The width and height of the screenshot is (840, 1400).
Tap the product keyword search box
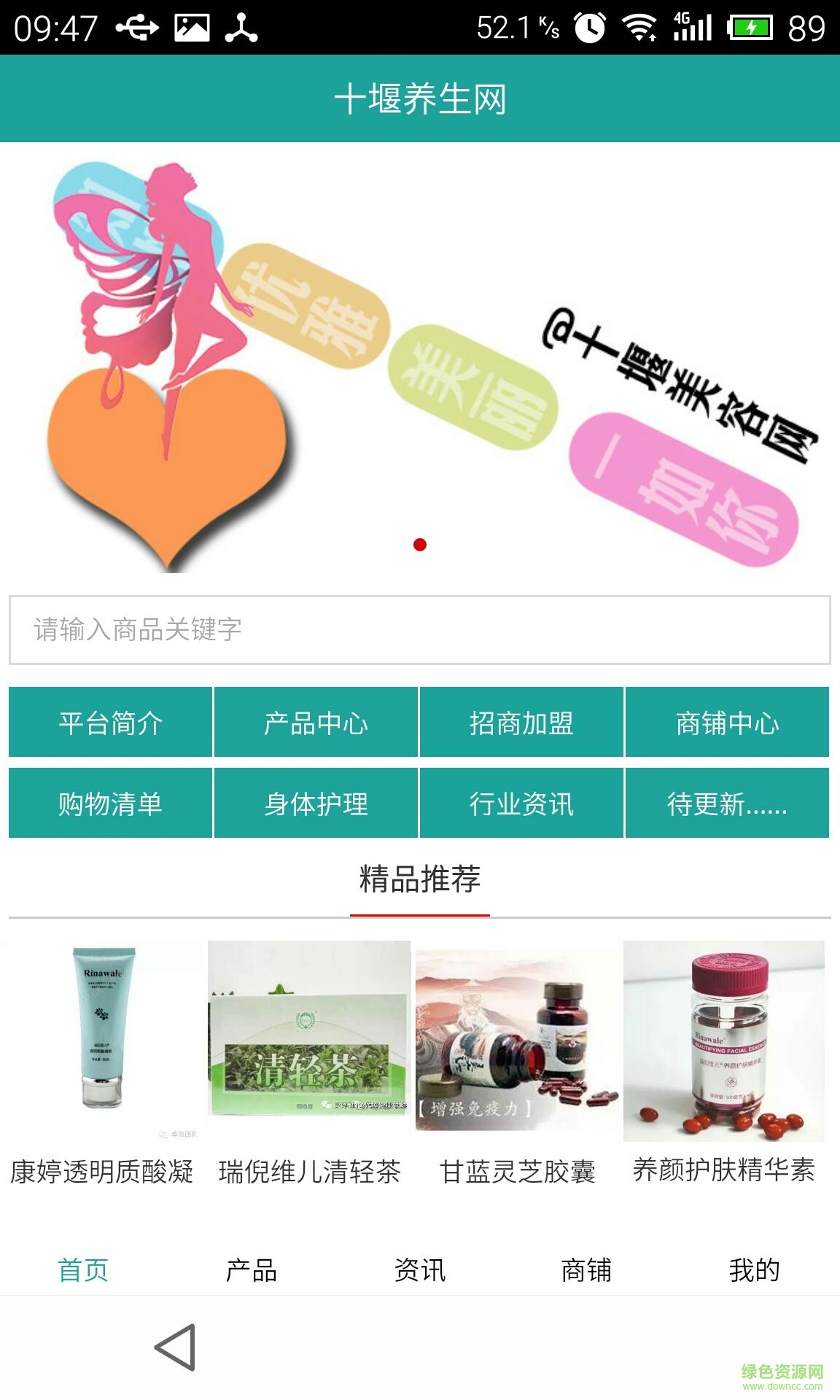tap(419, 630)
